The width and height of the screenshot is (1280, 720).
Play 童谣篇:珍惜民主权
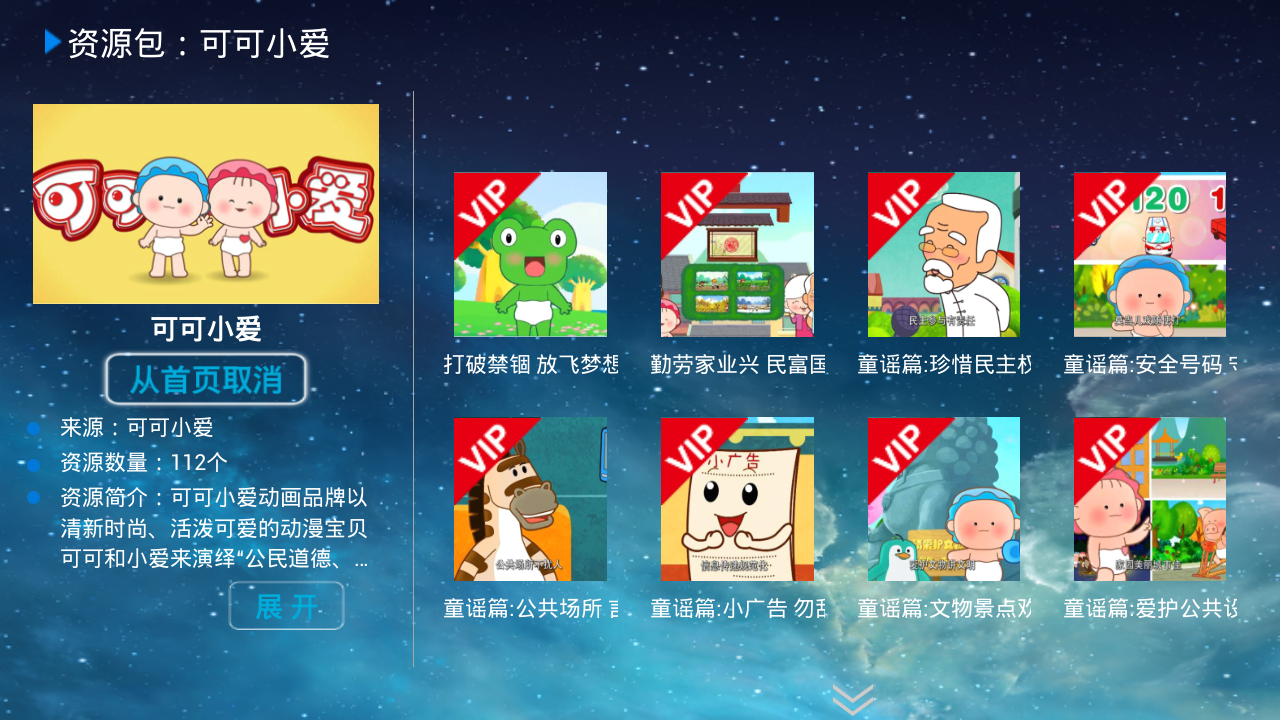pyautogui.click(x=944, y=255)
